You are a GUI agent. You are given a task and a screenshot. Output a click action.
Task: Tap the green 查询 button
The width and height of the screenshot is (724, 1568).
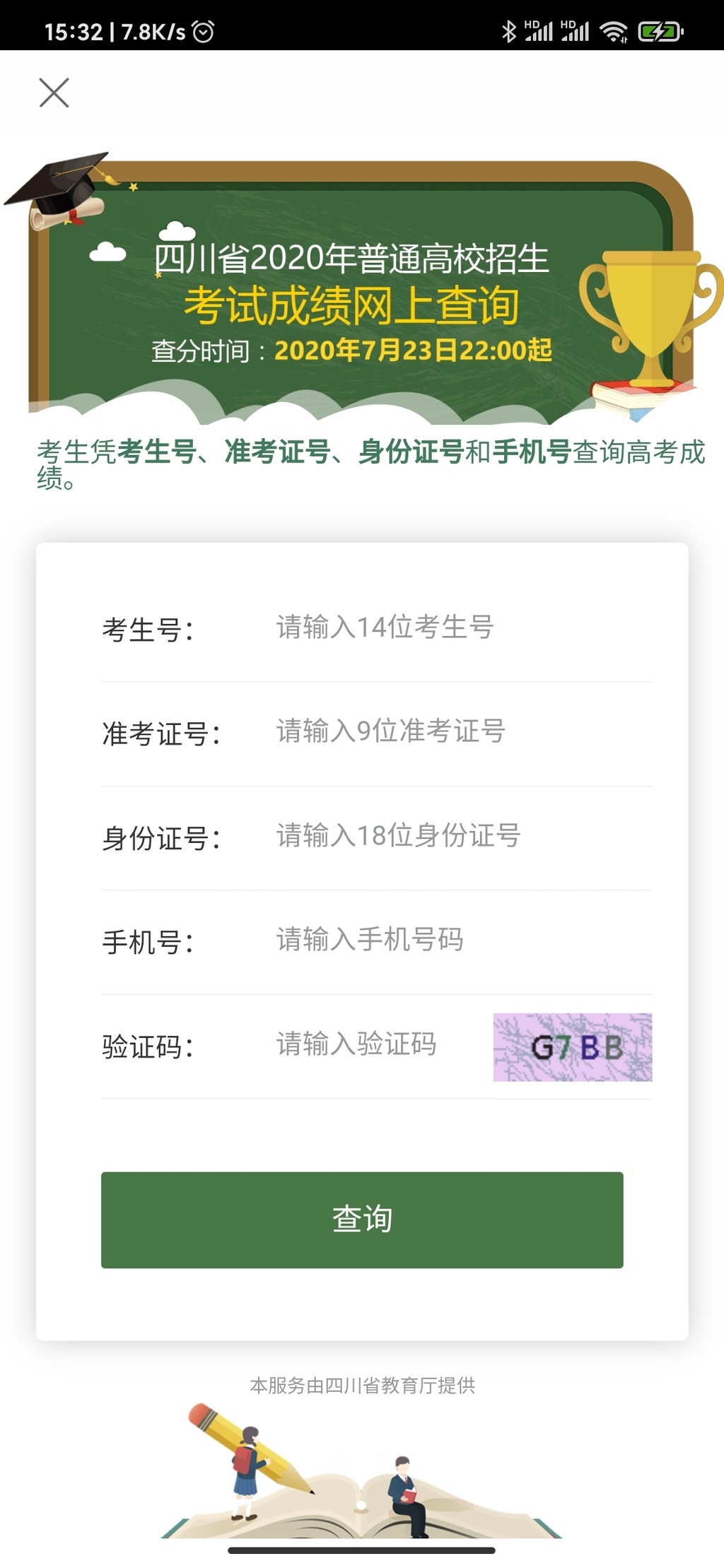click(x=362, y=1220)
